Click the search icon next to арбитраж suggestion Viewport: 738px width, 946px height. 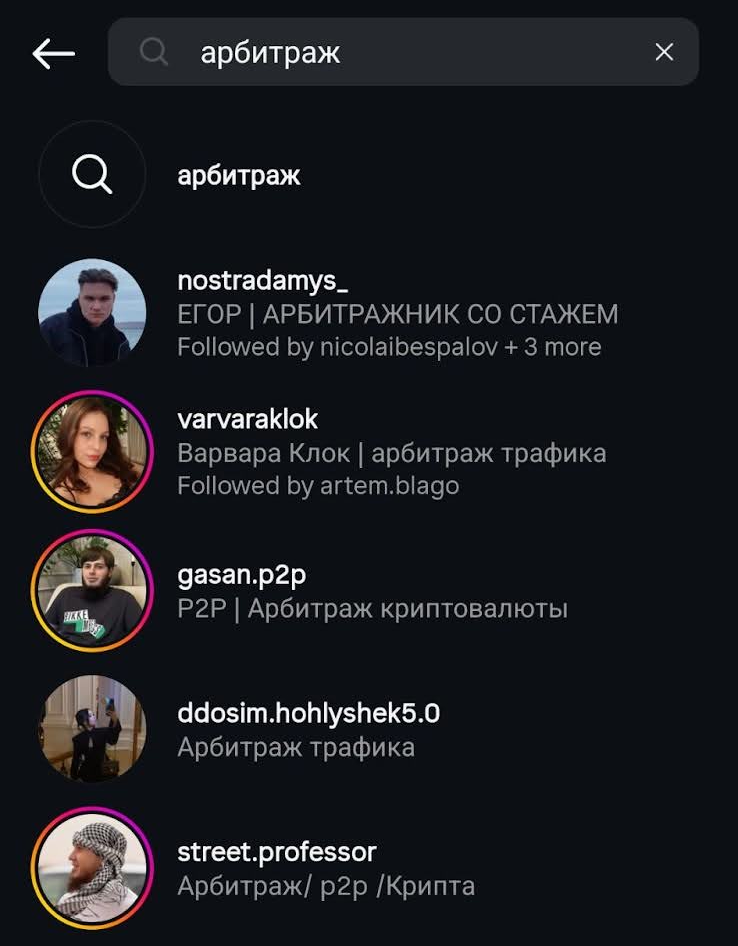[92, 175]
